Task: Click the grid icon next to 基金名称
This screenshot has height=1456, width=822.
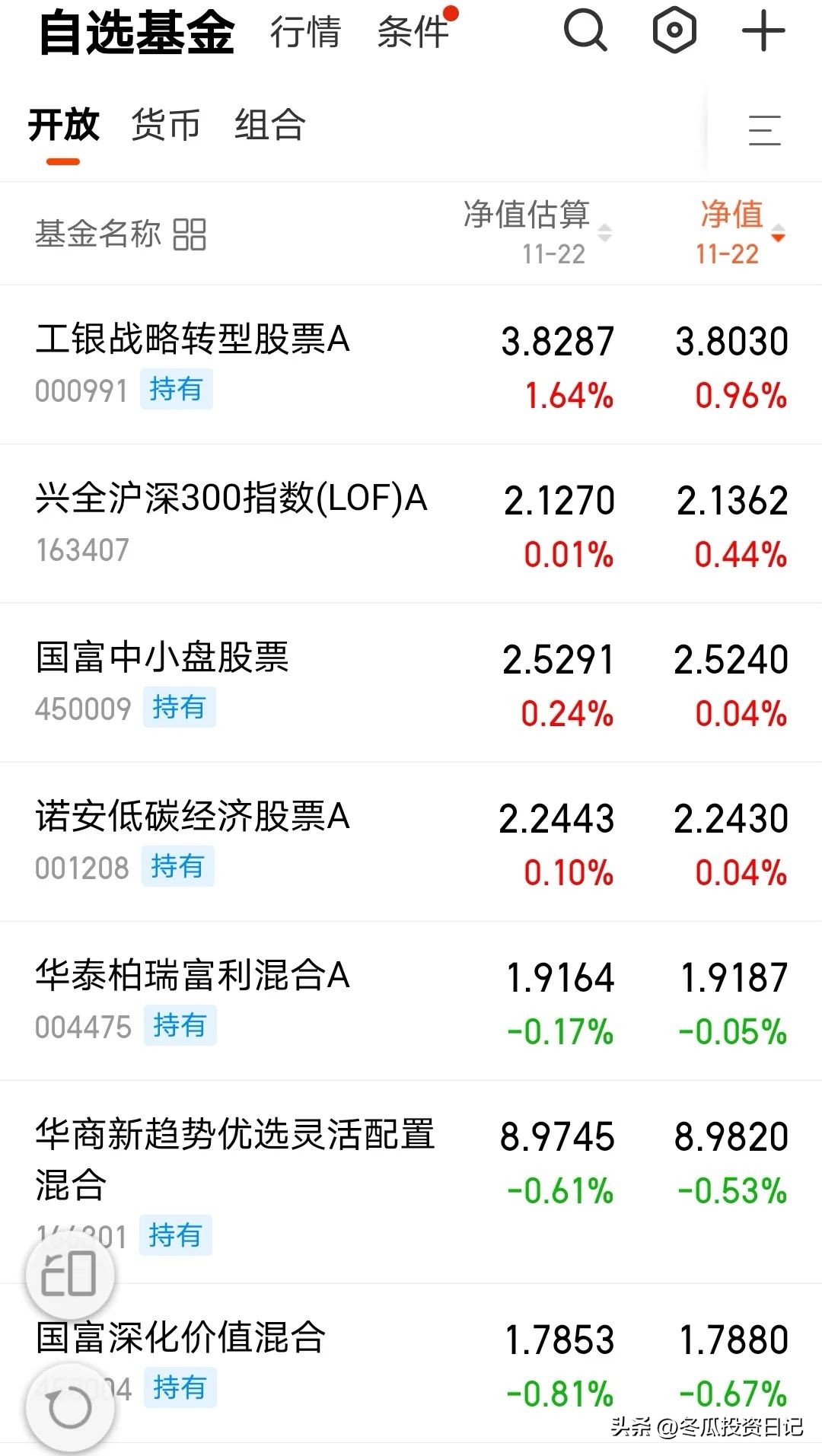Action: click(188, 234)
